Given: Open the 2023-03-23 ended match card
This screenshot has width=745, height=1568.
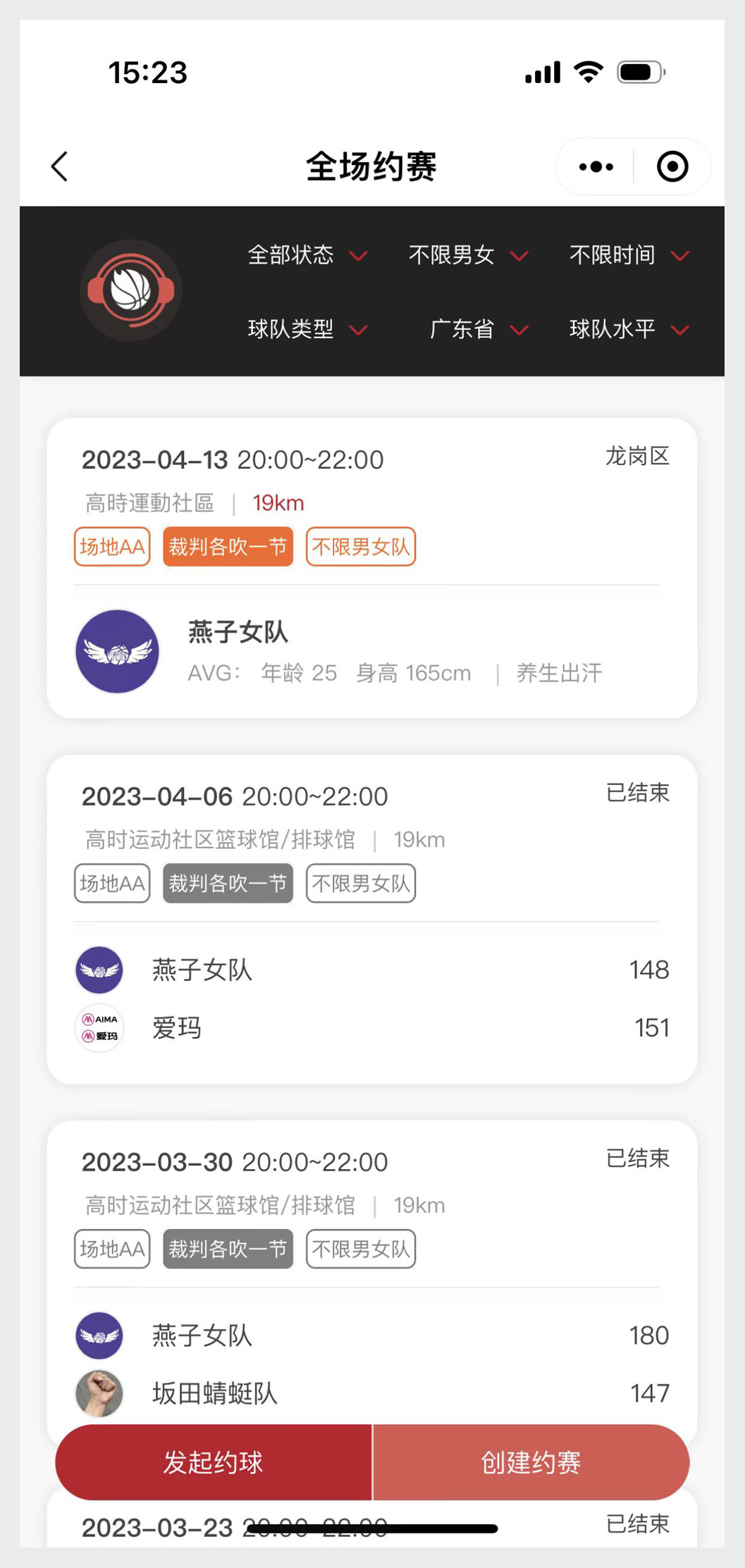Looking at the screenshot, I should [x=372, y=1524].
